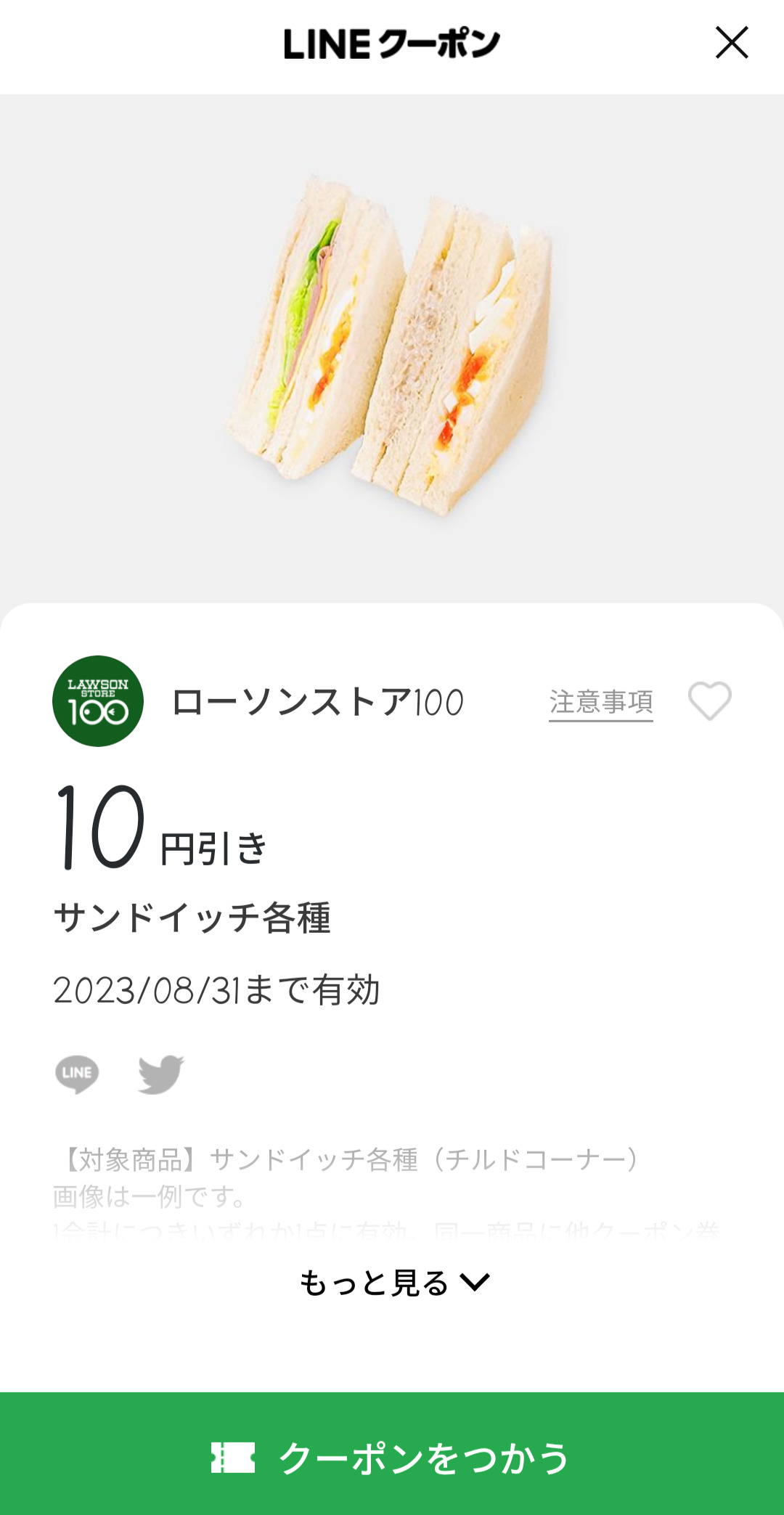Viewport: 784px width, 1515px height.
Task: Share the coupon via LINE
Action: click(77, 1074)
